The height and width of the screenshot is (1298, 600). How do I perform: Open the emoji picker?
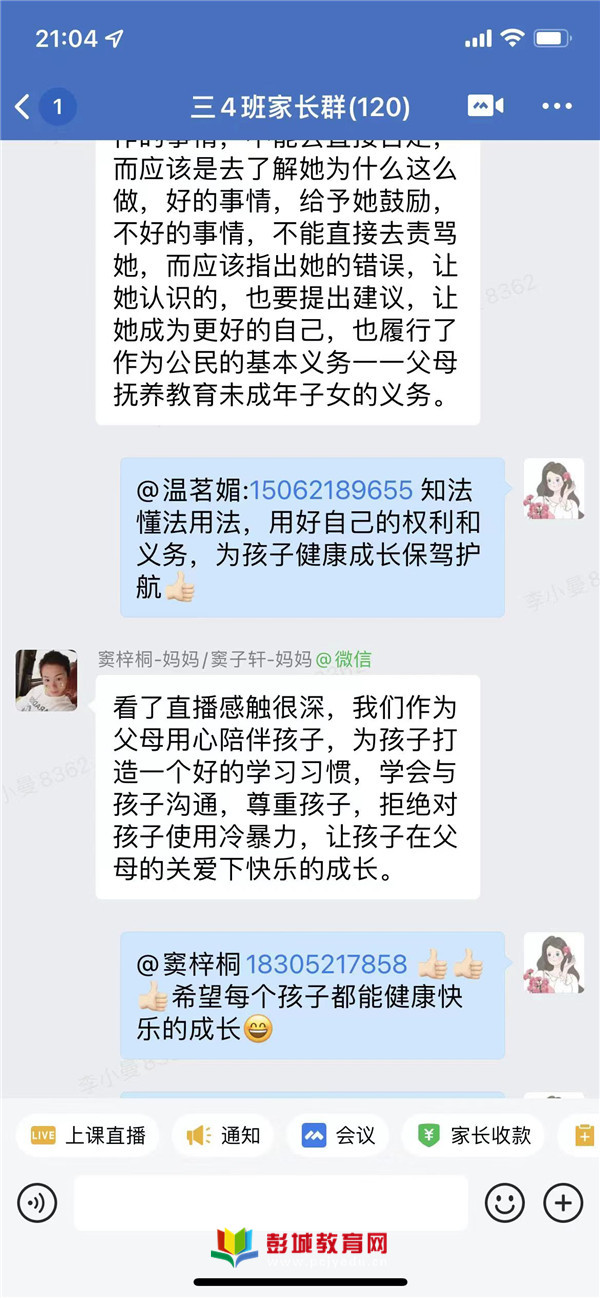505,1201
